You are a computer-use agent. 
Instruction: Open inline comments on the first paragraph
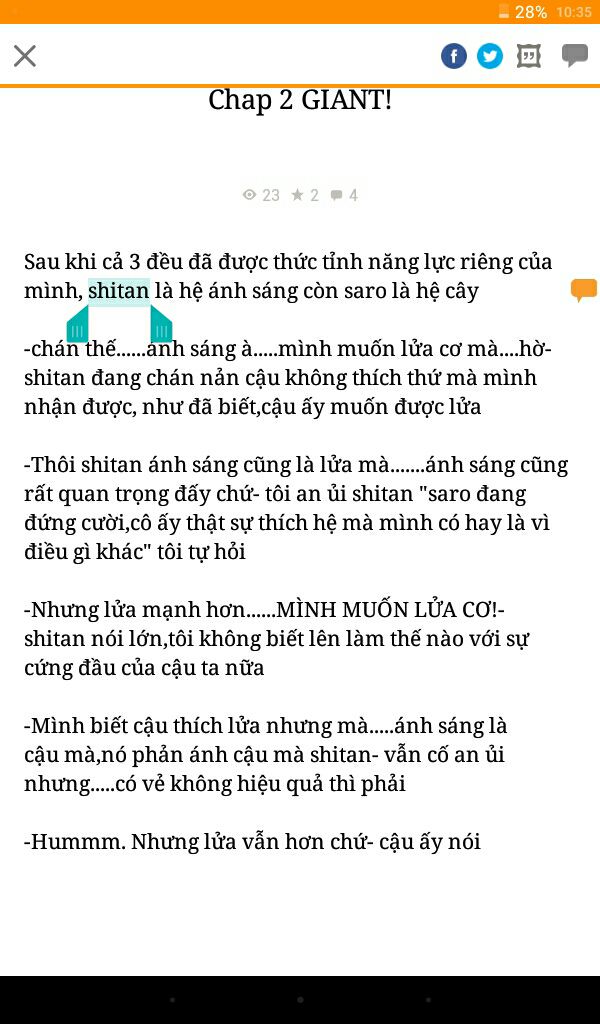point(584,289)
